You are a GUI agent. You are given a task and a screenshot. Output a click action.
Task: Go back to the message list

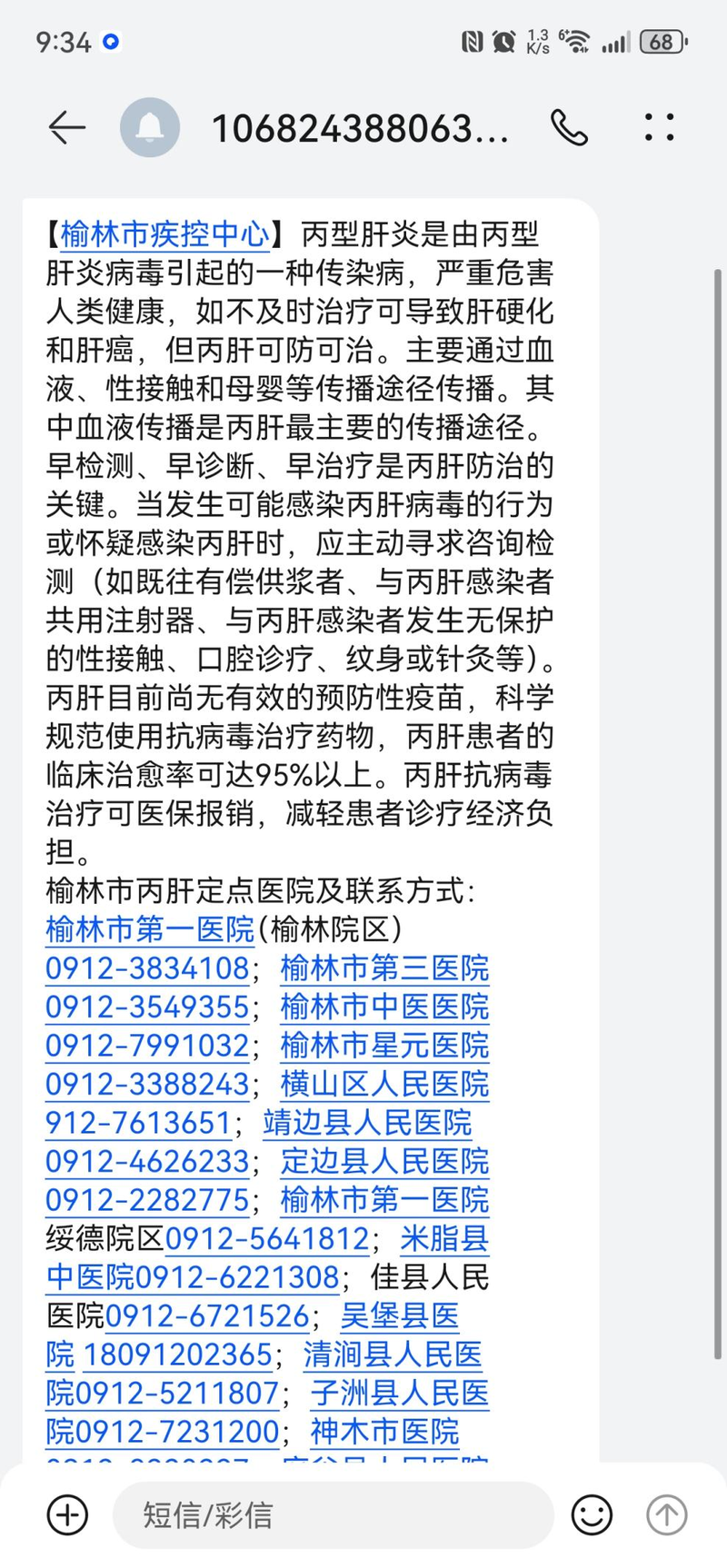click(x=66, y=128)
